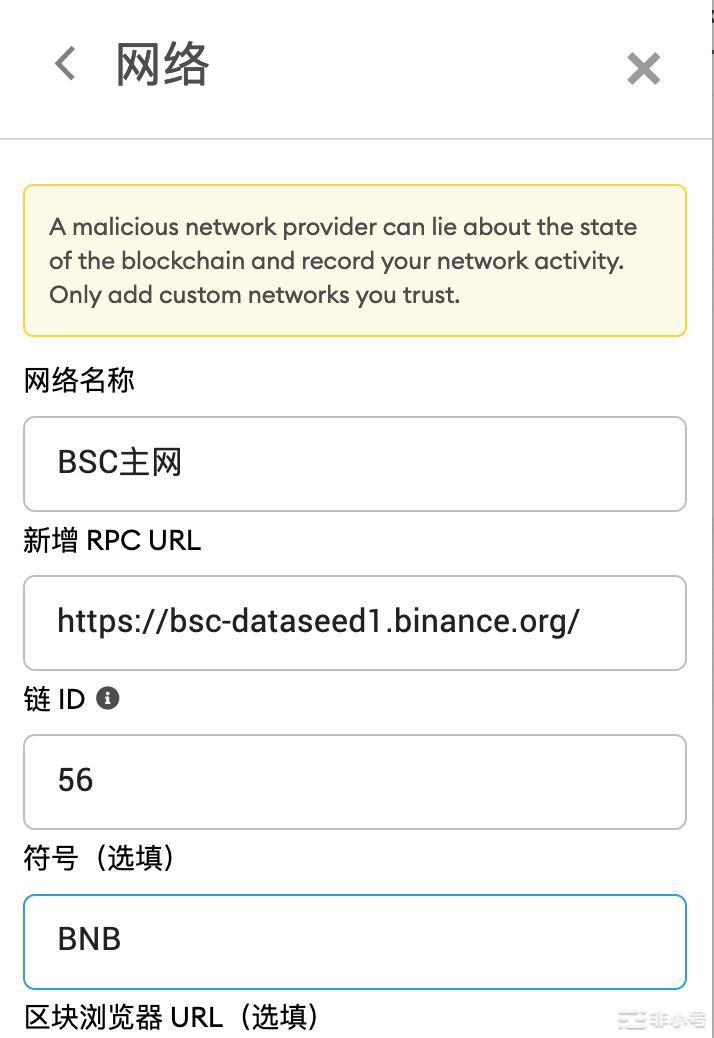Open the info icon beside 链 ID
Viewport: 714px width, 1038px height.
coord(108,698)
